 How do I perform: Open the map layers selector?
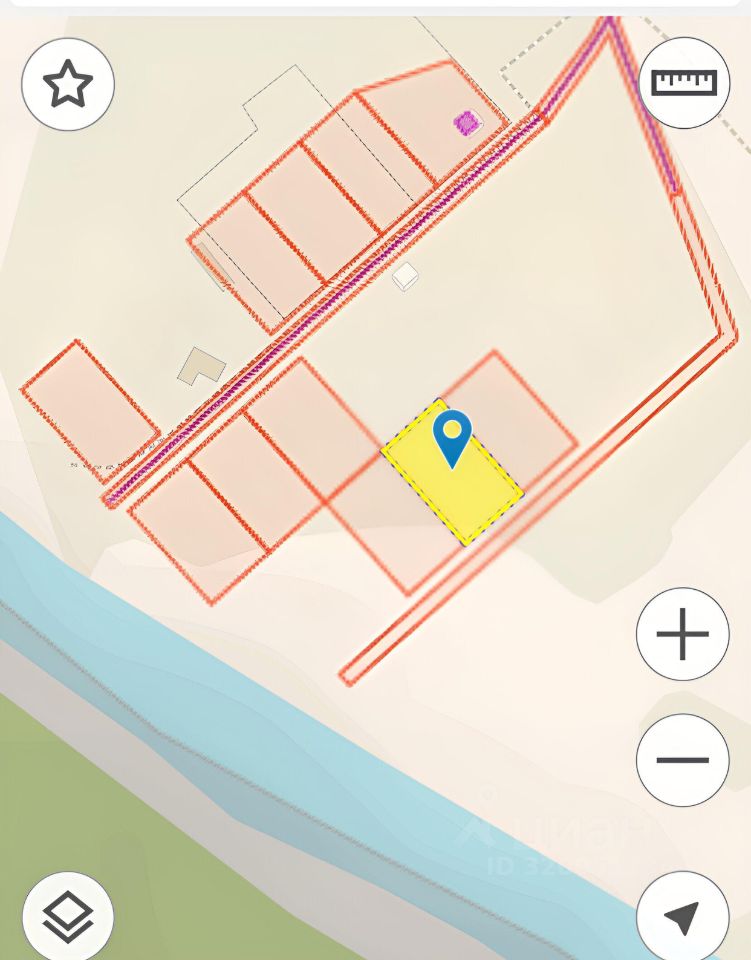(x=68, y=916)
